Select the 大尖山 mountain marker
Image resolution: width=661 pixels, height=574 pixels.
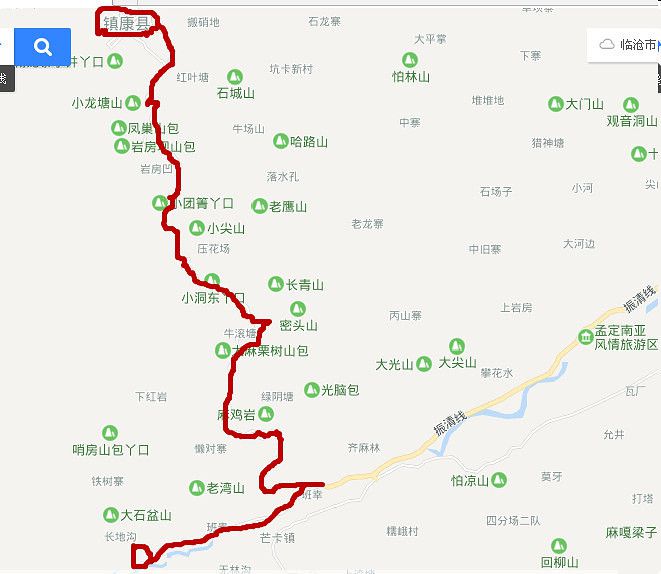point(457,347)
